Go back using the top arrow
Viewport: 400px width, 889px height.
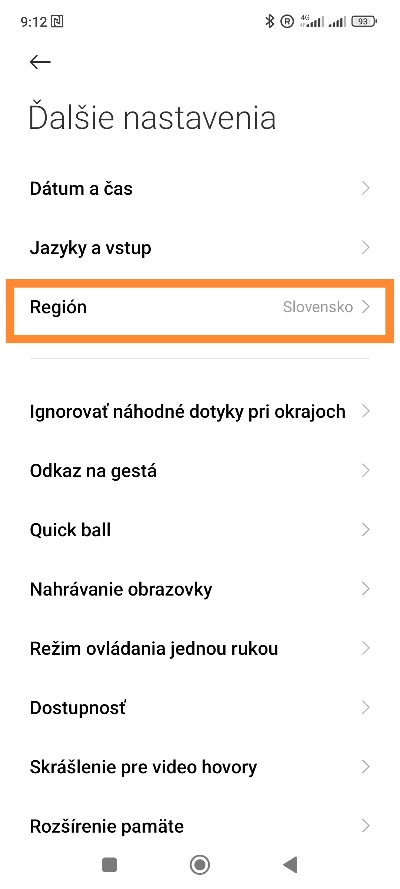[40, 62]
